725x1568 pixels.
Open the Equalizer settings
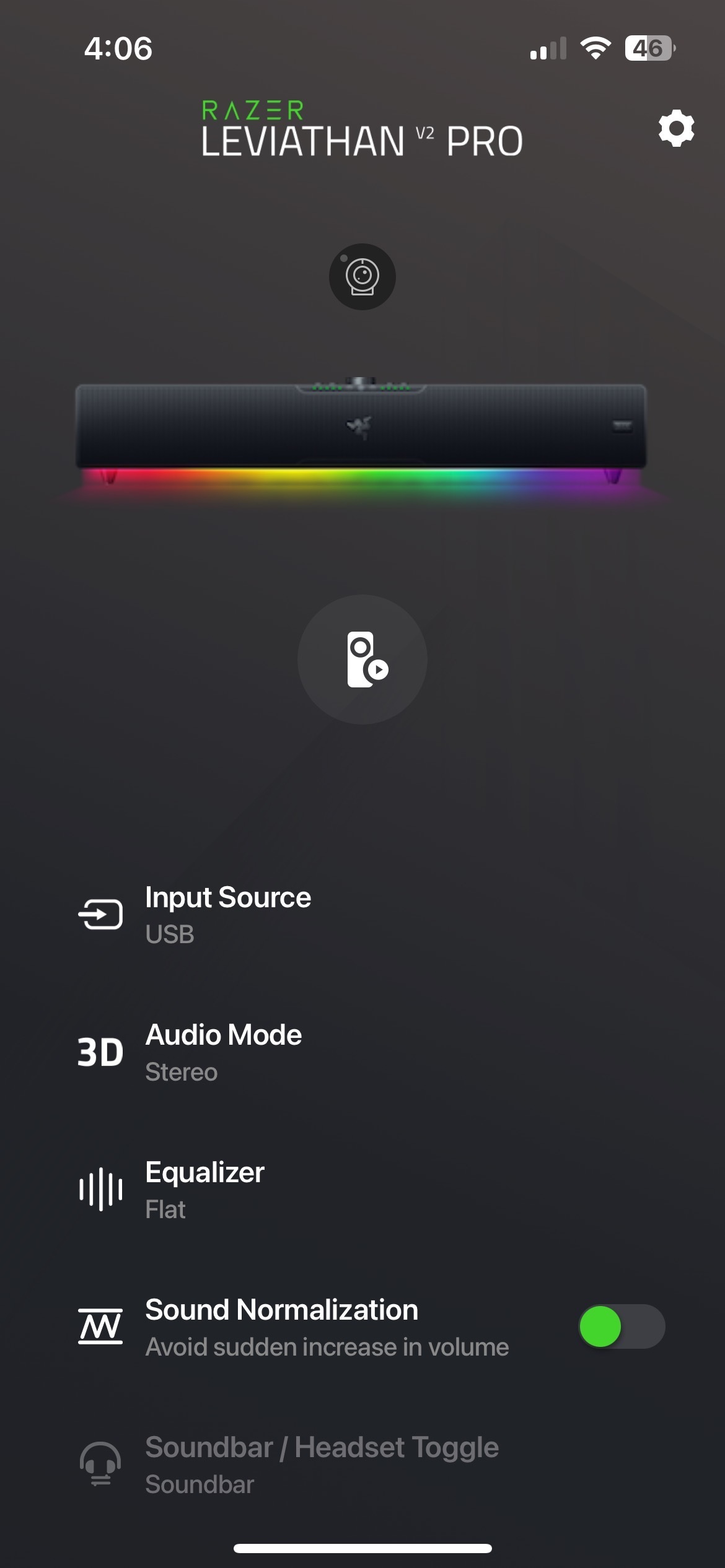[204, 1190]
